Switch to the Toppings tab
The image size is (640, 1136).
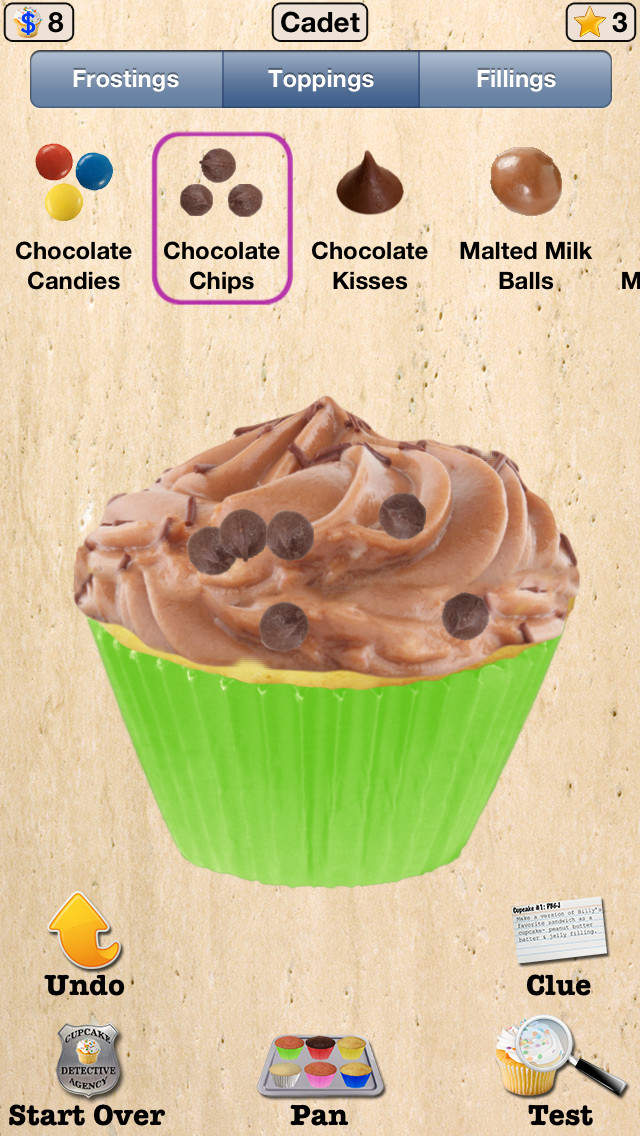pyautogui.click(x=321, y=79)
